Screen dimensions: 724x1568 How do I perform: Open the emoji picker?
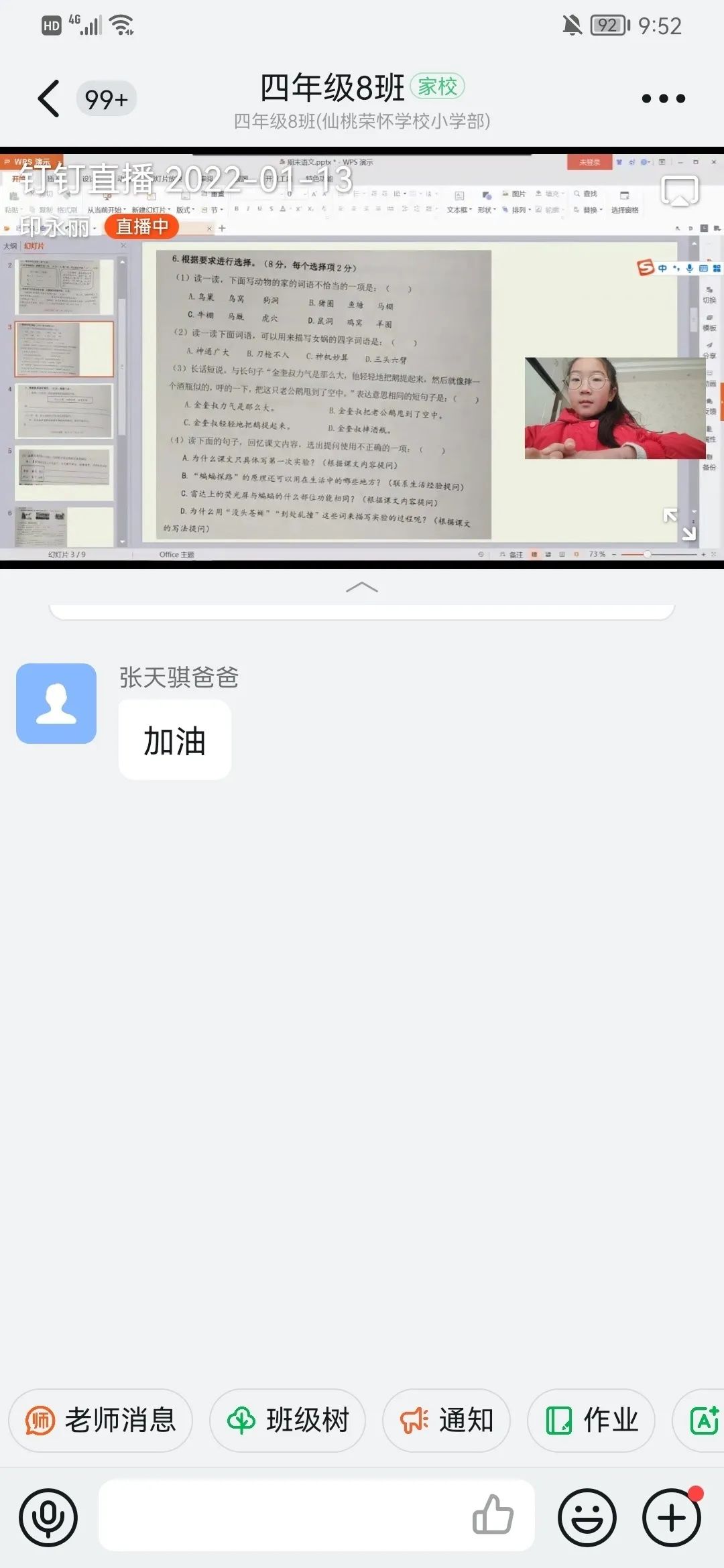587,1518
